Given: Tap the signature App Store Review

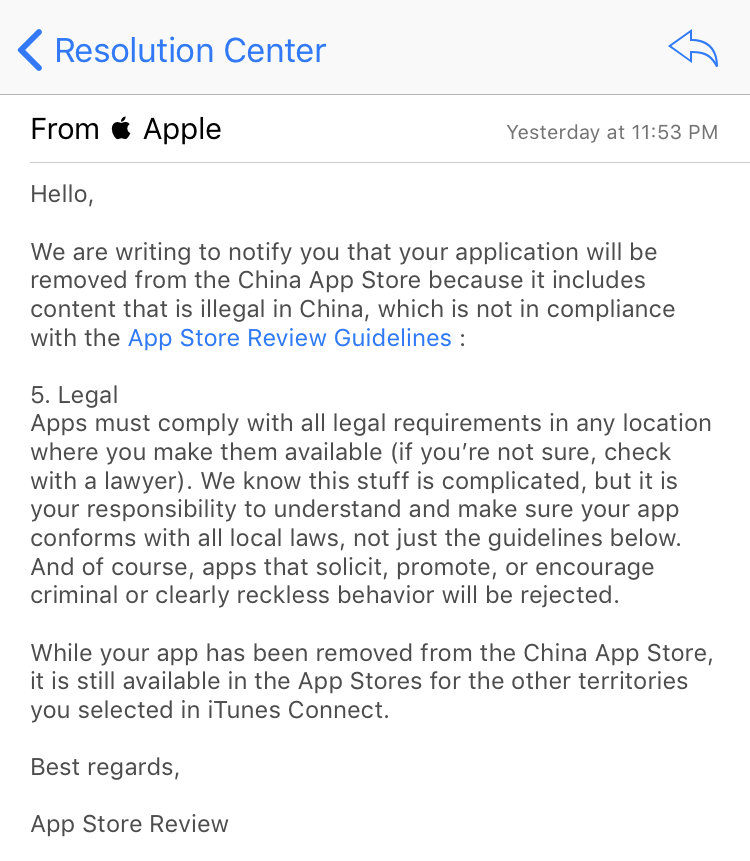Looking at the screenshot, I should pos(129,824).
